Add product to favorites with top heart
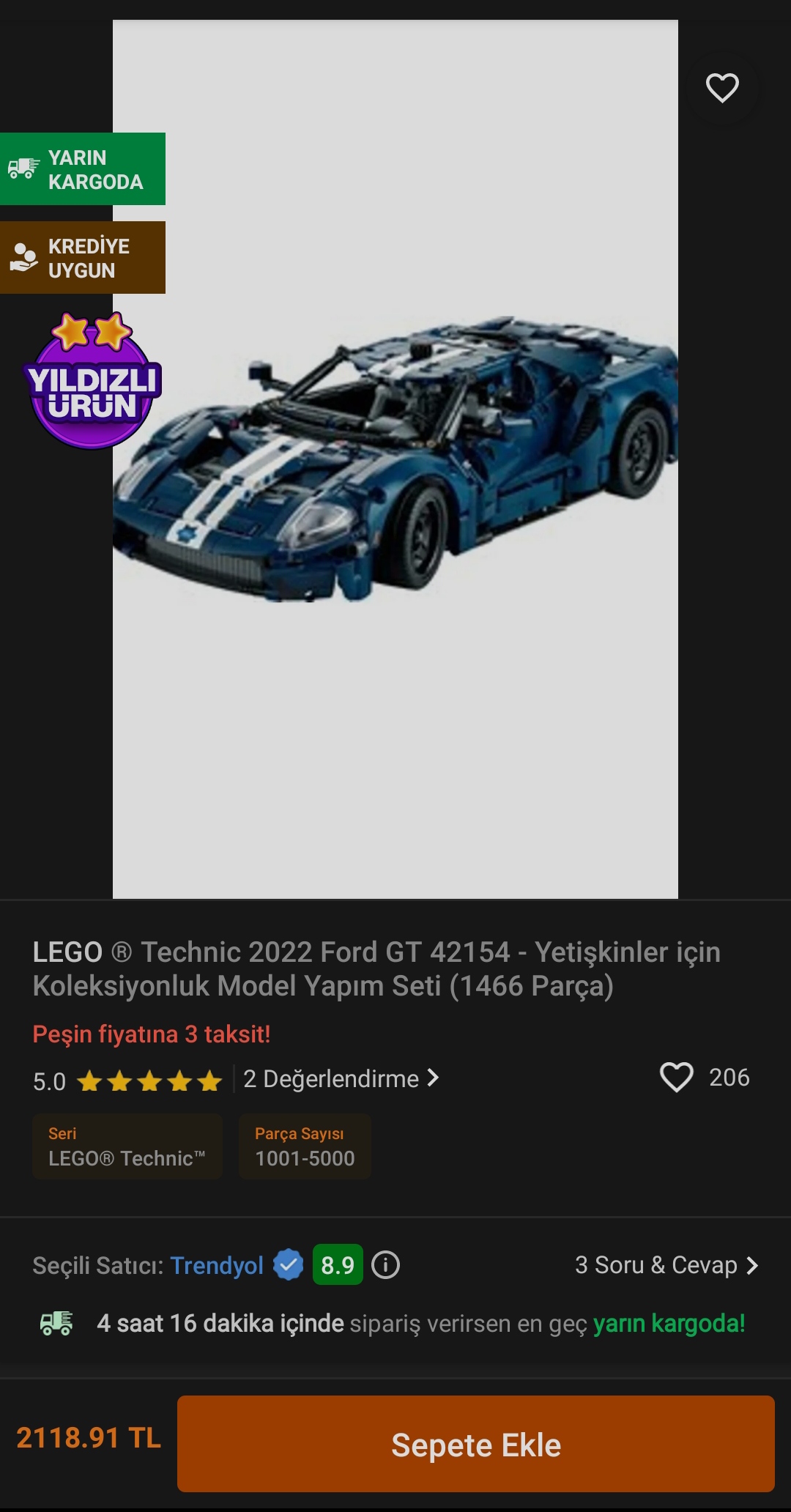 (x=721, y=89)
